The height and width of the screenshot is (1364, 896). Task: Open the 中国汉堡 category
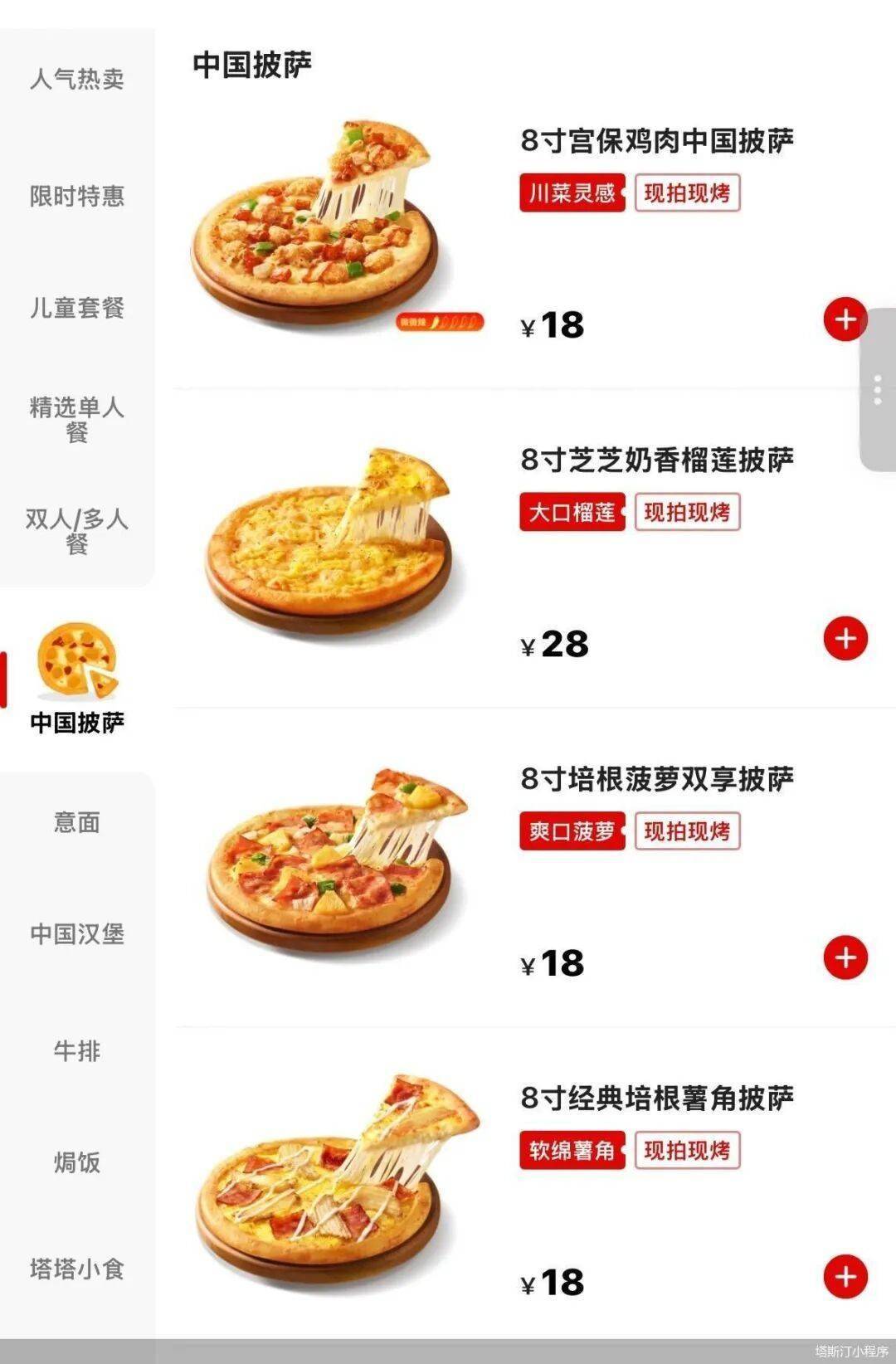coord(77,934)
